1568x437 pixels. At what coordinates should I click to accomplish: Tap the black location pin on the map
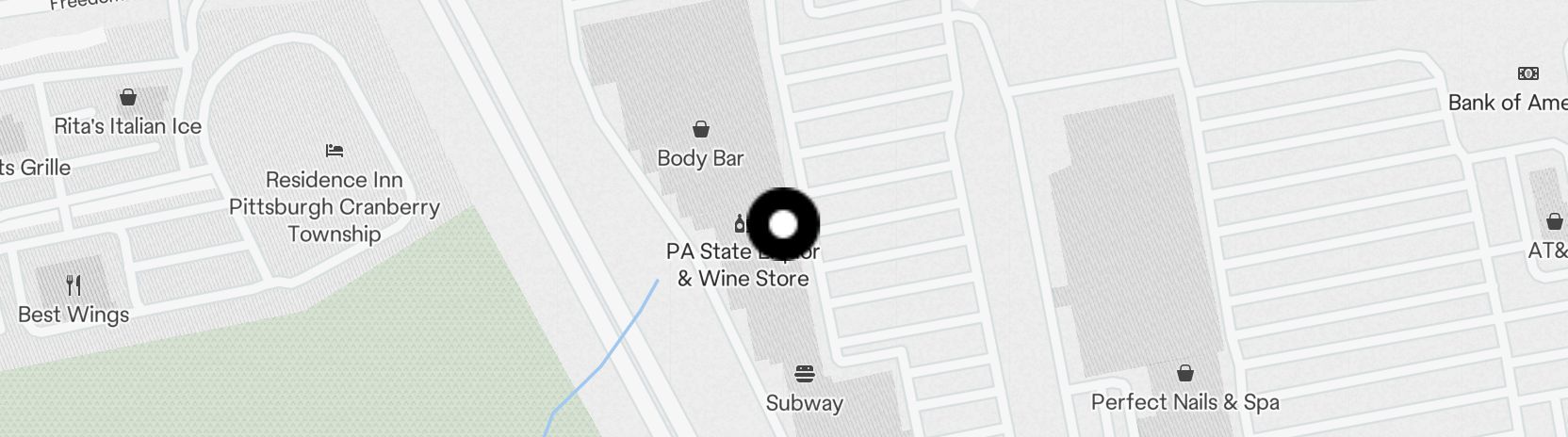[x=783, y=224]
